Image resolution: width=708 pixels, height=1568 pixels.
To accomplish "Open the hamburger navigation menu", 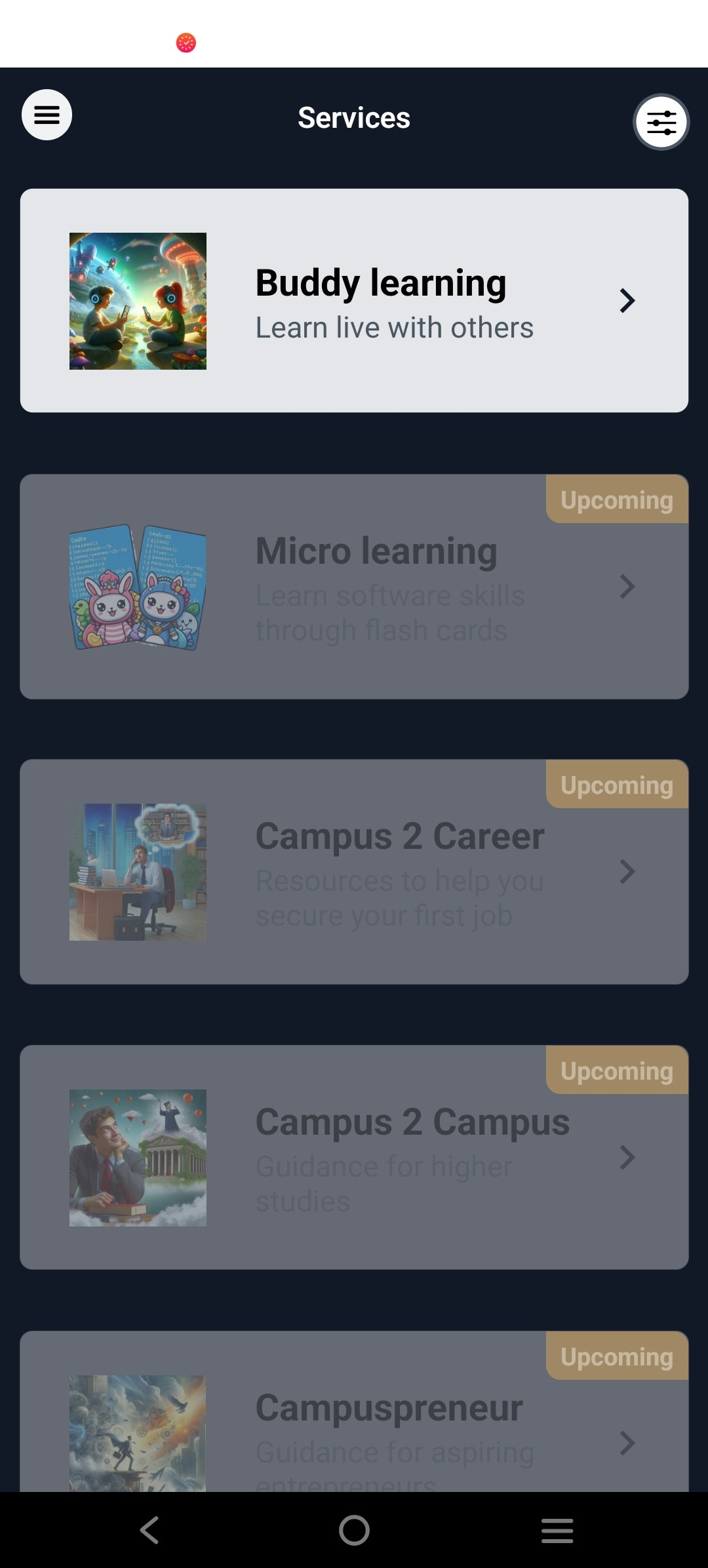I will 46,115.
